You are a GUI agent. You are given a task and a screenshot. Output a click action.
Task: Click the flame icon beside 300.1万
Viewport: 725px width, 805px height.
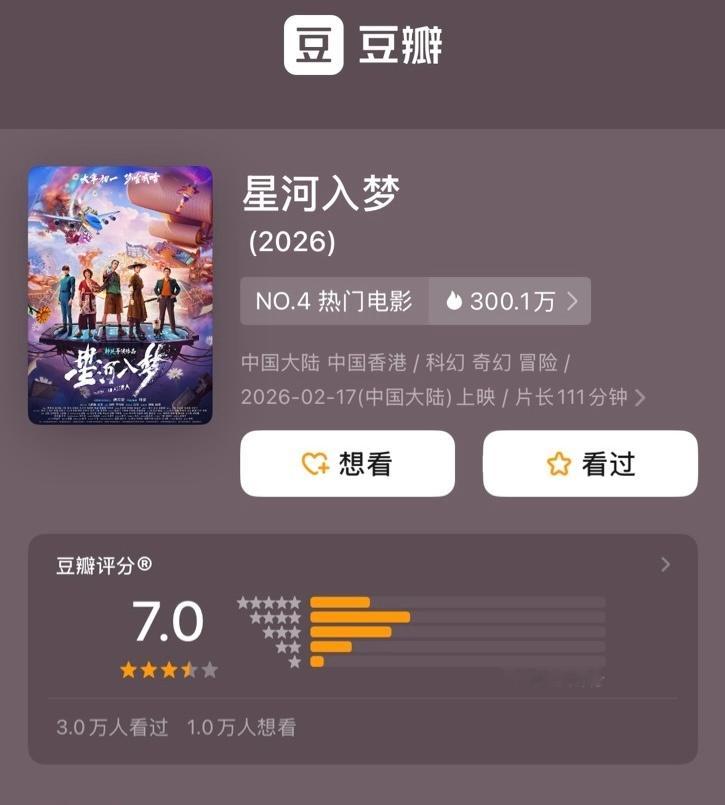pos(455,301)
